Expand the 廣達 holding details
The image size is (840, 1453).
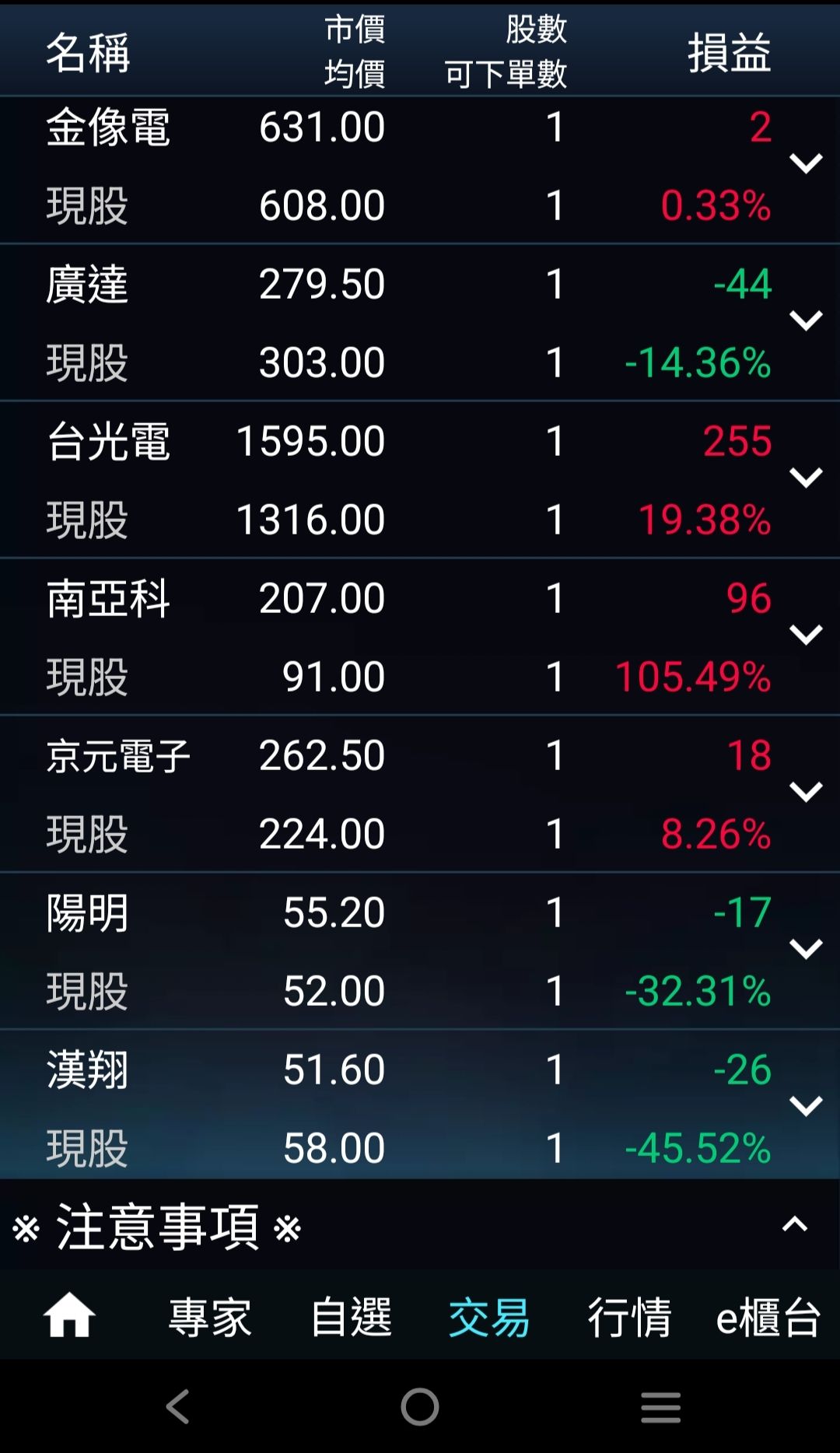click(x=806, y=320)
